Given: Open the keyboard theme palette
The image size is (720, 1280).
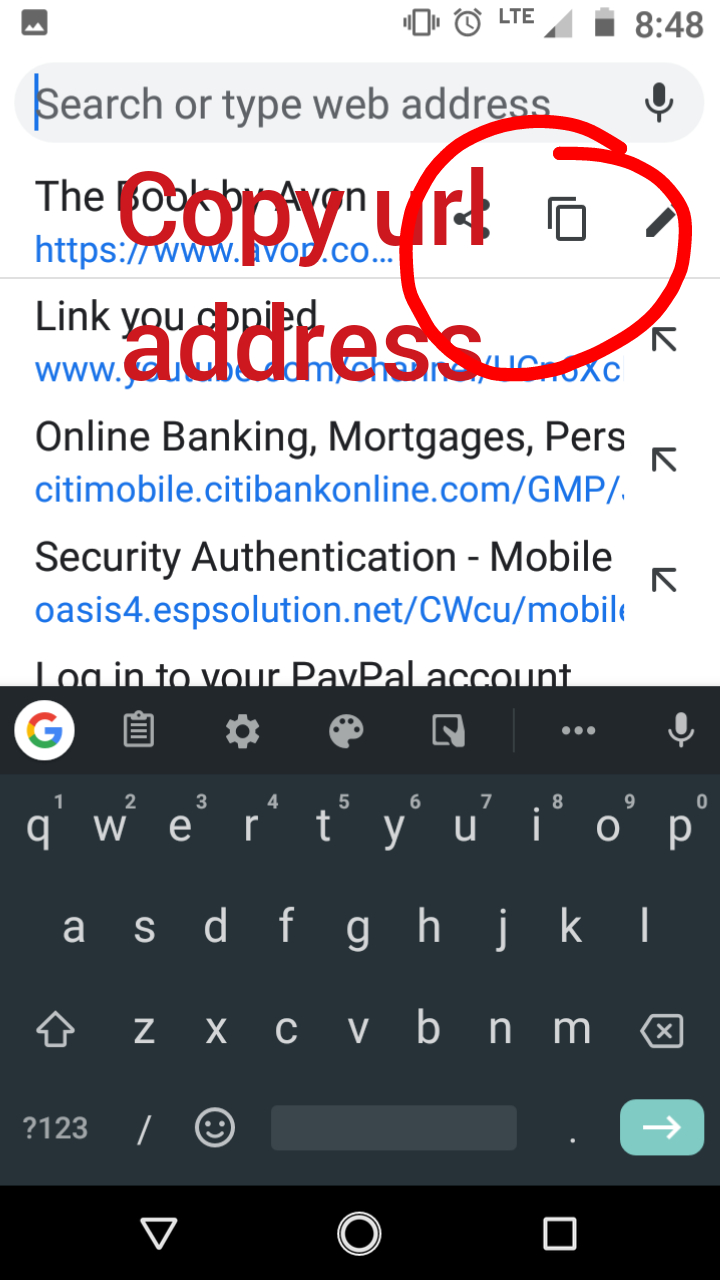Looking at the screenshot, I should (x=346, y=732).
